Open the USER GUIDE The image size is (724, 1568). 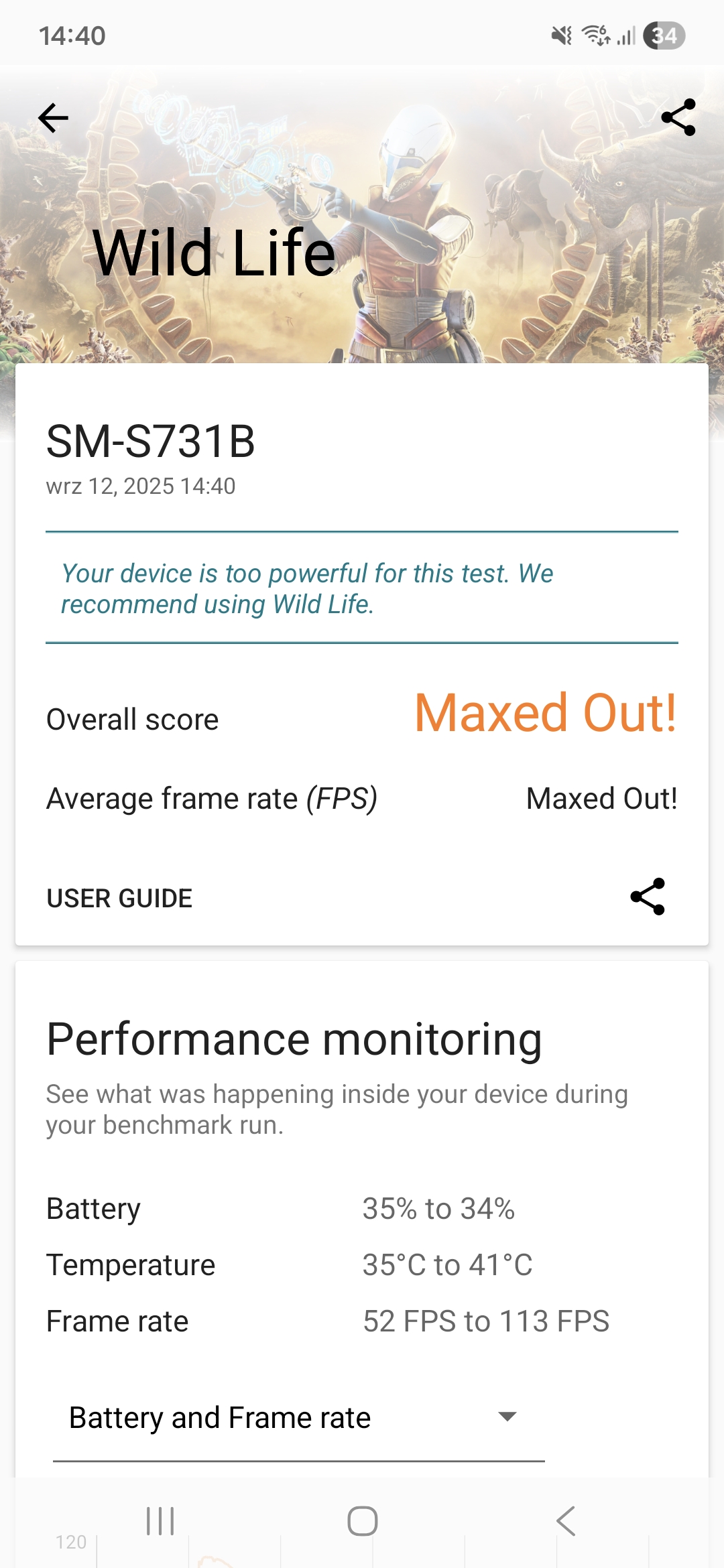[x=119, y=898]
